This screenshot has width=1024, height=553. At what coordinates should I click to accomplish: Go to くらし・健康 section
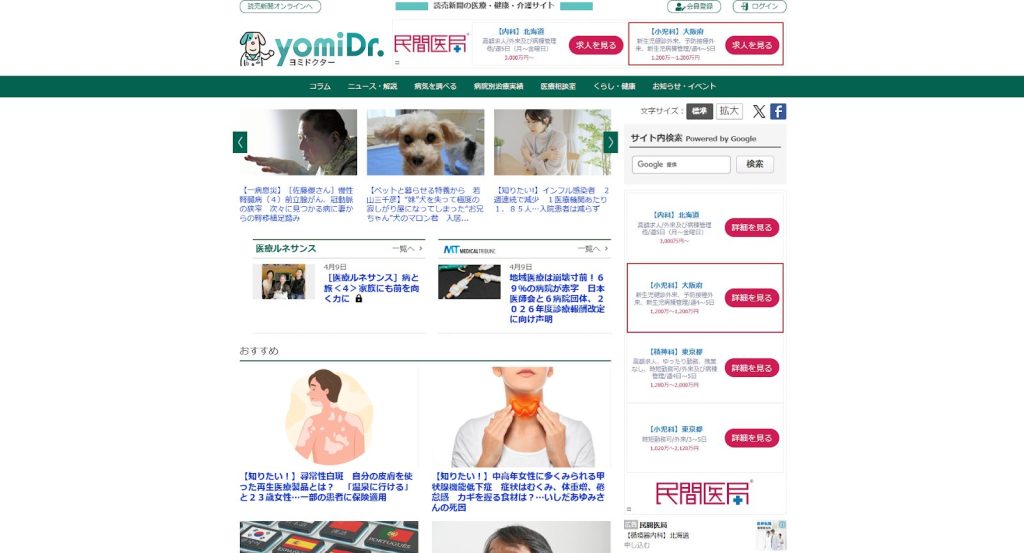click(614, 87)
